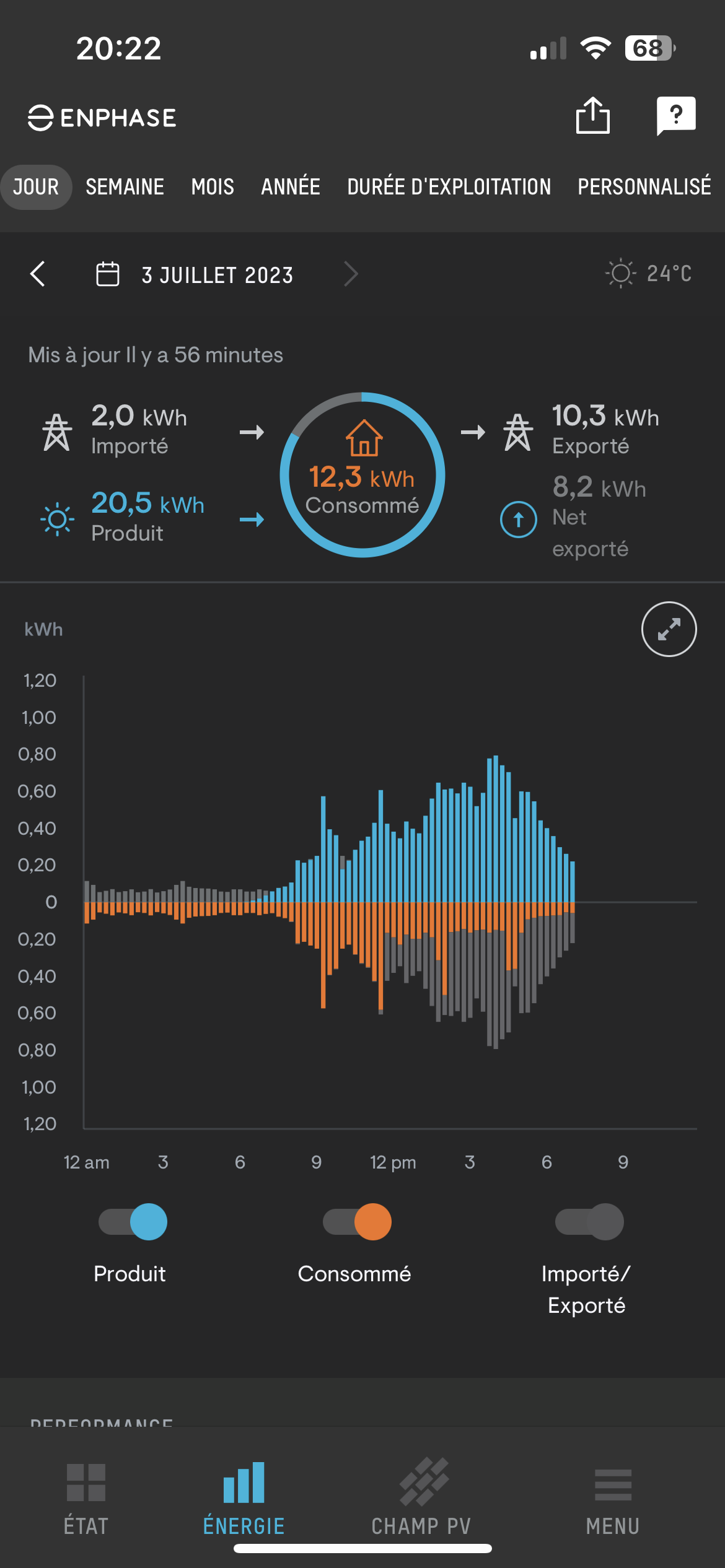This screenshot has height=1568, width=725.
Task: Share the energy report
Action: pyautogui.click(x=592, y=116)
